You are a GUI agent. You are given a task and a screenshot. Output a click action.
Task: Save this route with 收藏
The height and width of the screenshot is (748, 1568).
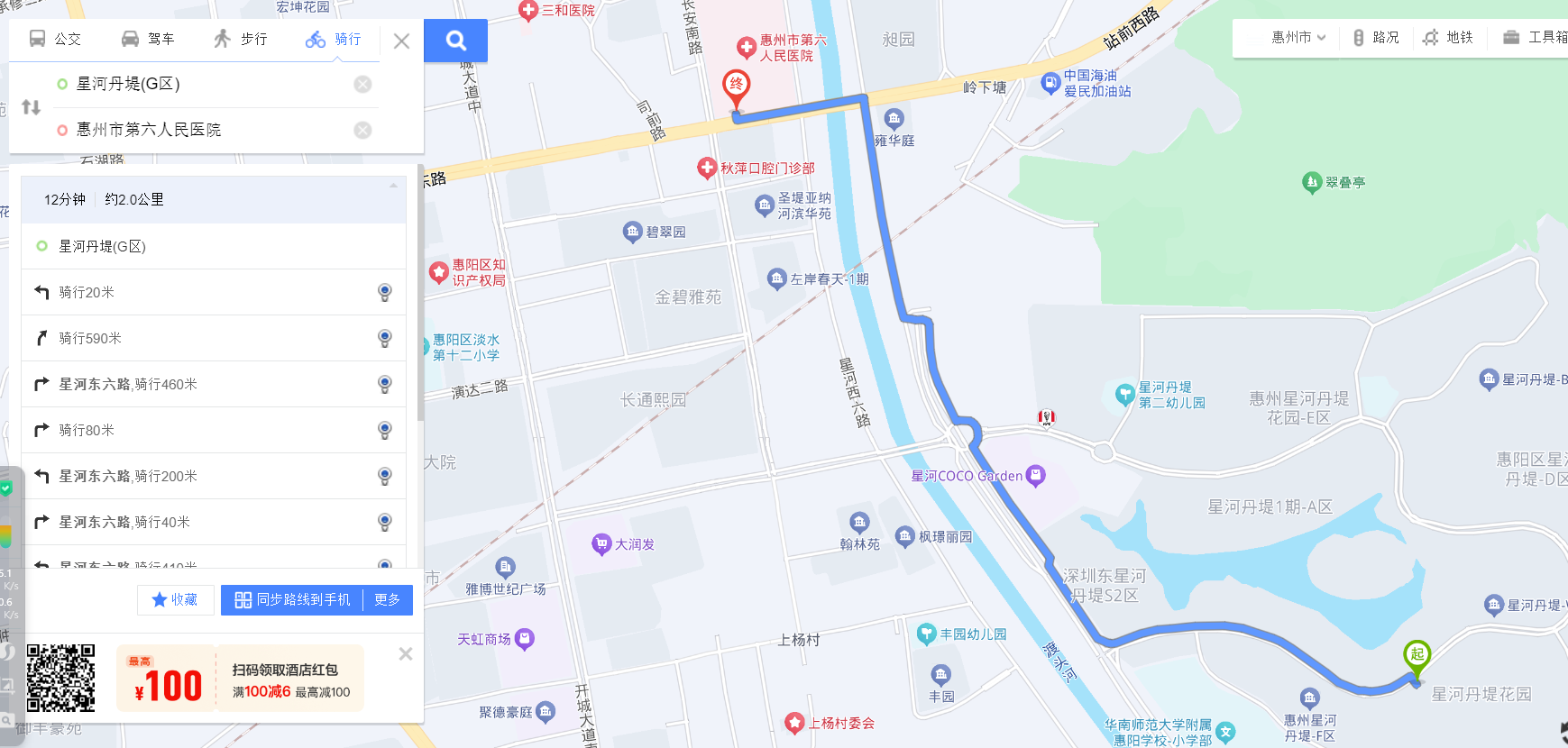tap(175, 600)
